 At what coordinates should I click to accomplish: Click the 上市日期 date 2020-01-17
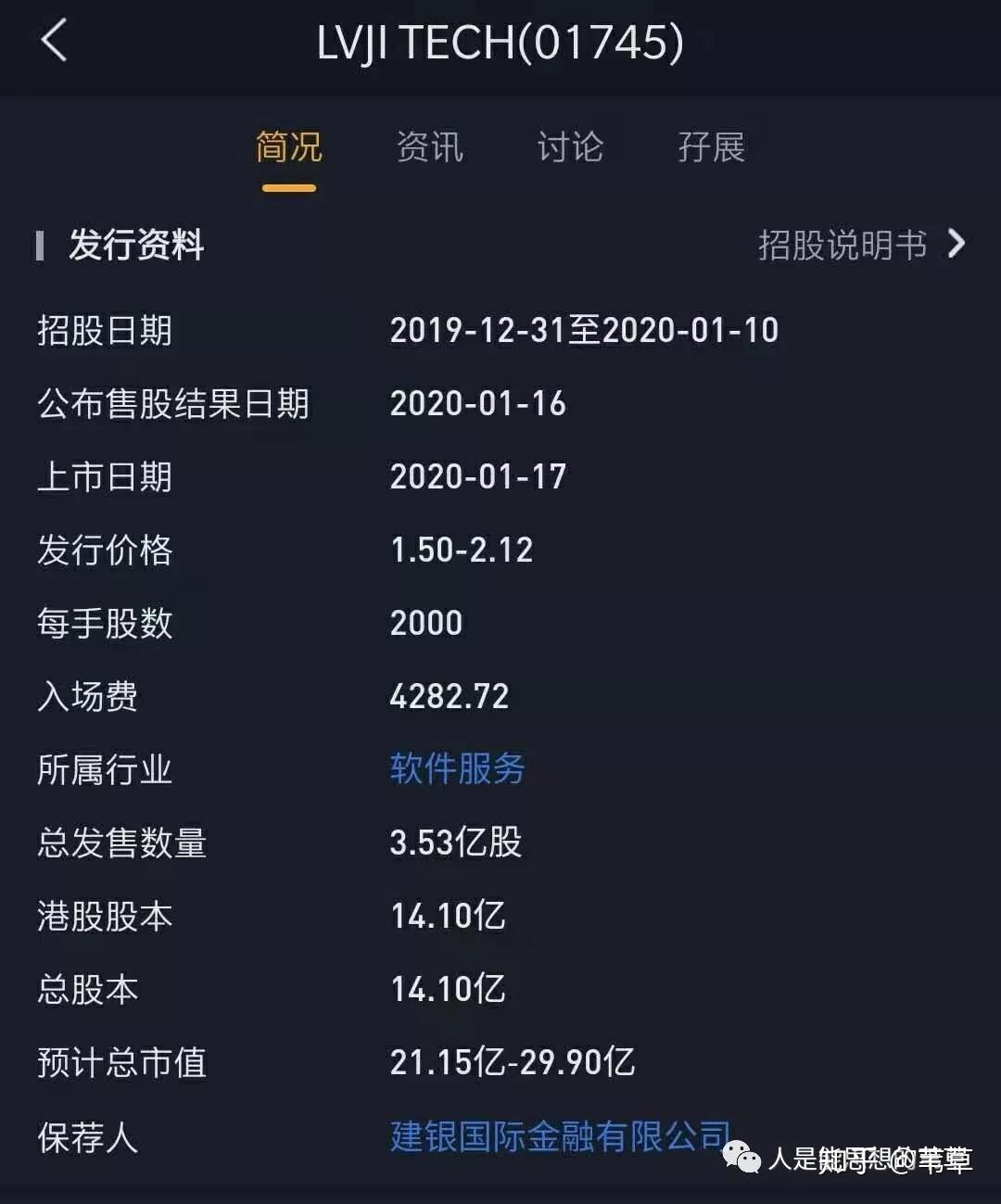coord(477,476)
